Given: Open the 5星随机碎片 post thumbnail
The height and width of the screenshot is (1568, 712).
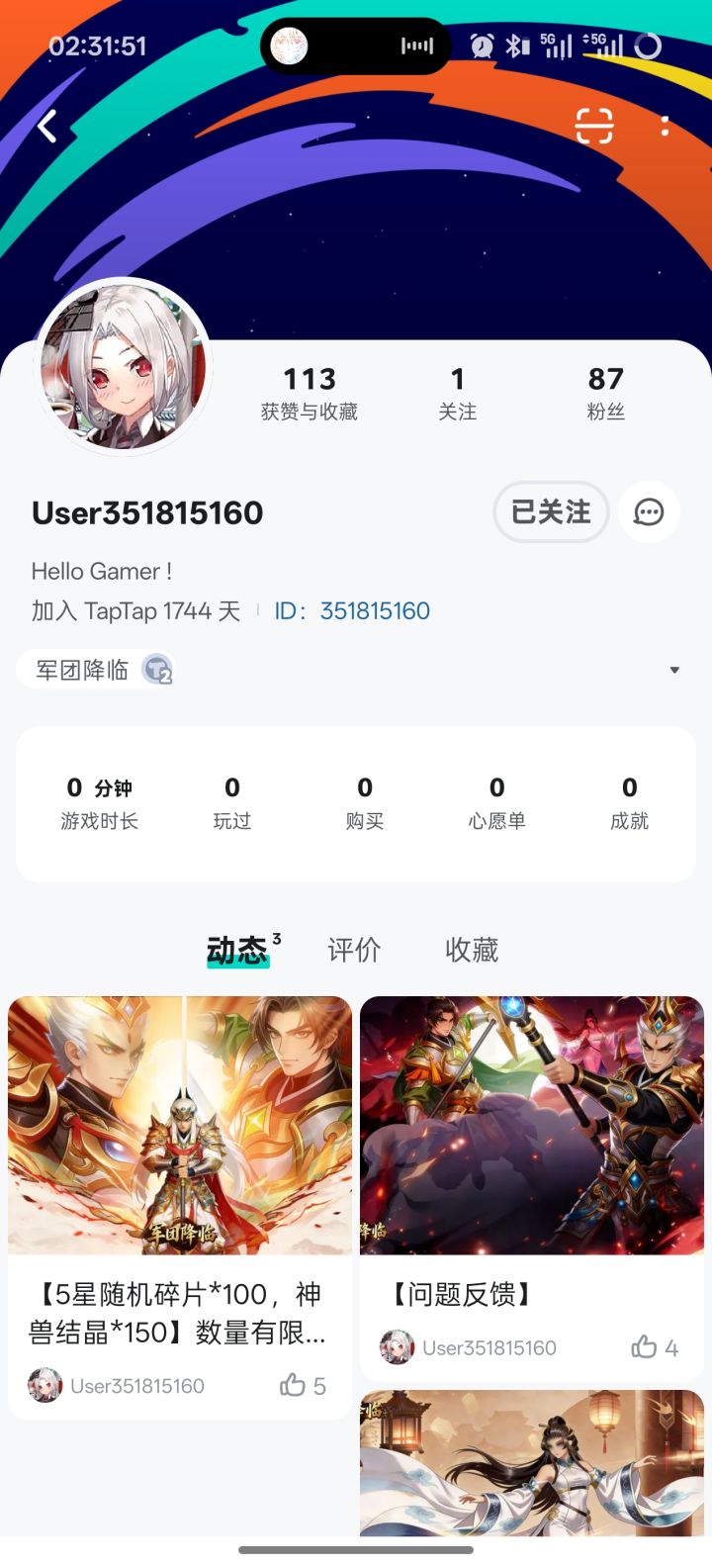Looking at the screenshot, I should pos(180,1125).
